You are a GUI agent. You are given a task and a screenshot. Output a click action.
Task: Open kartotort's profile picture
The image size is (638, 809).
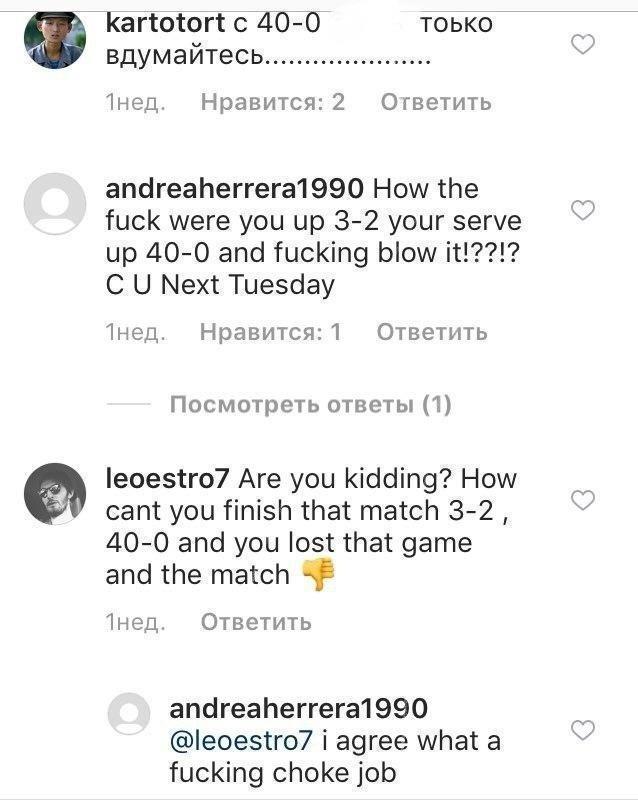[54, 39]
